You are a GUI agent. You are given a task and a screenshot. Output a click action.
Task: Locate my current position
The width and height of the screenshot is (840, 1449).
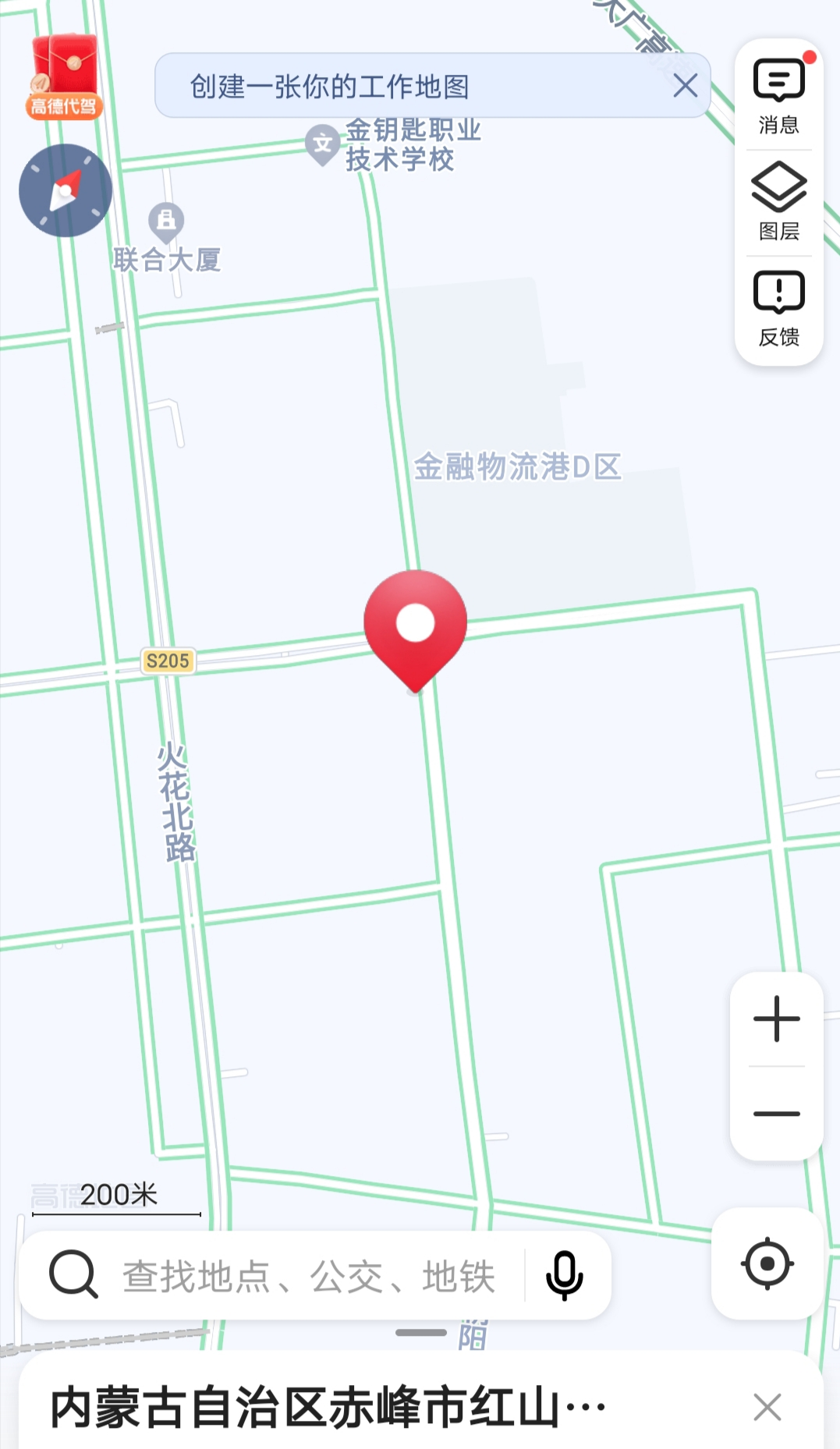point(767,1263)
